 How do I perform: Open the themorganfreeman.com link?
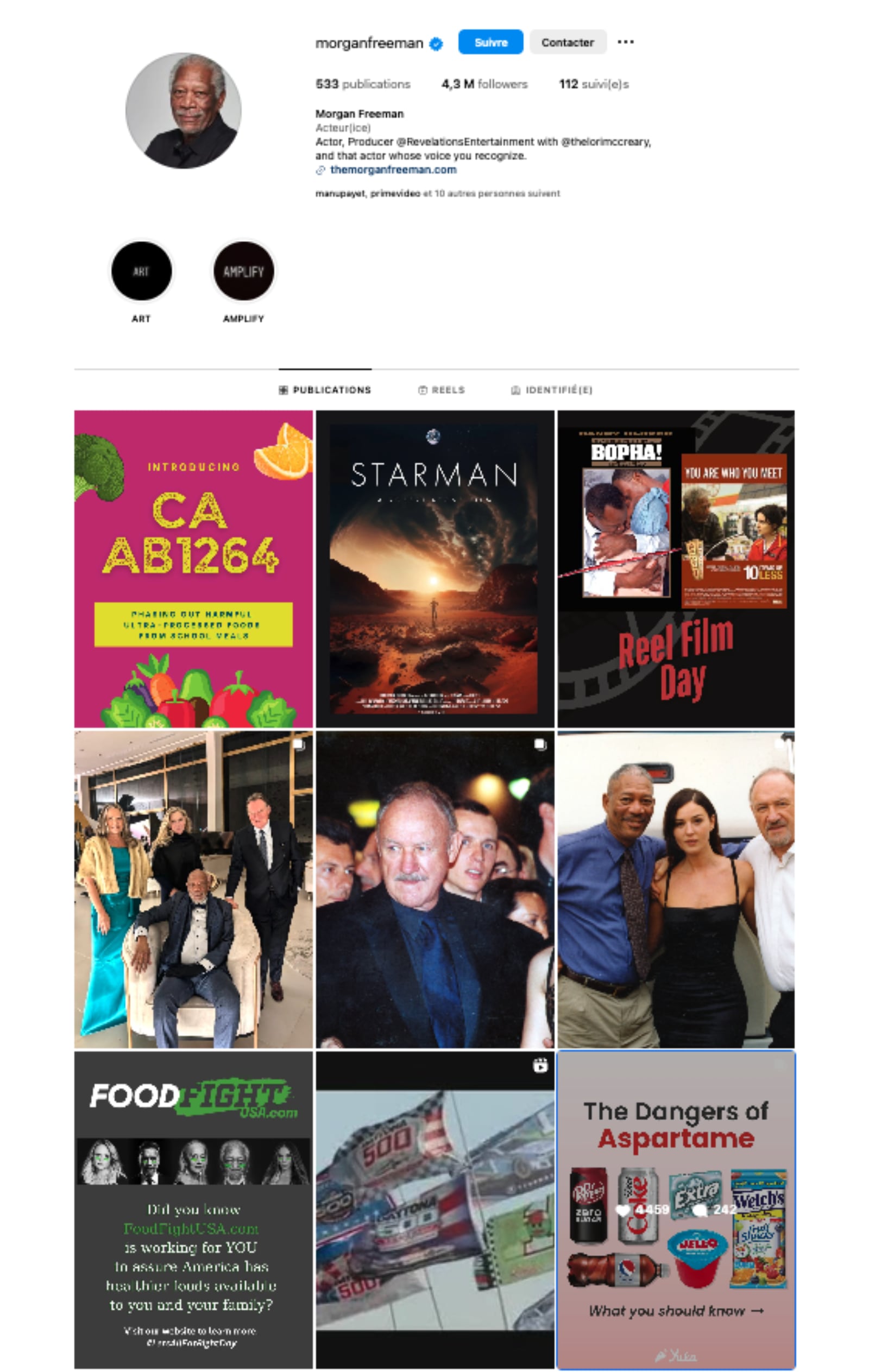click(393, 170)
